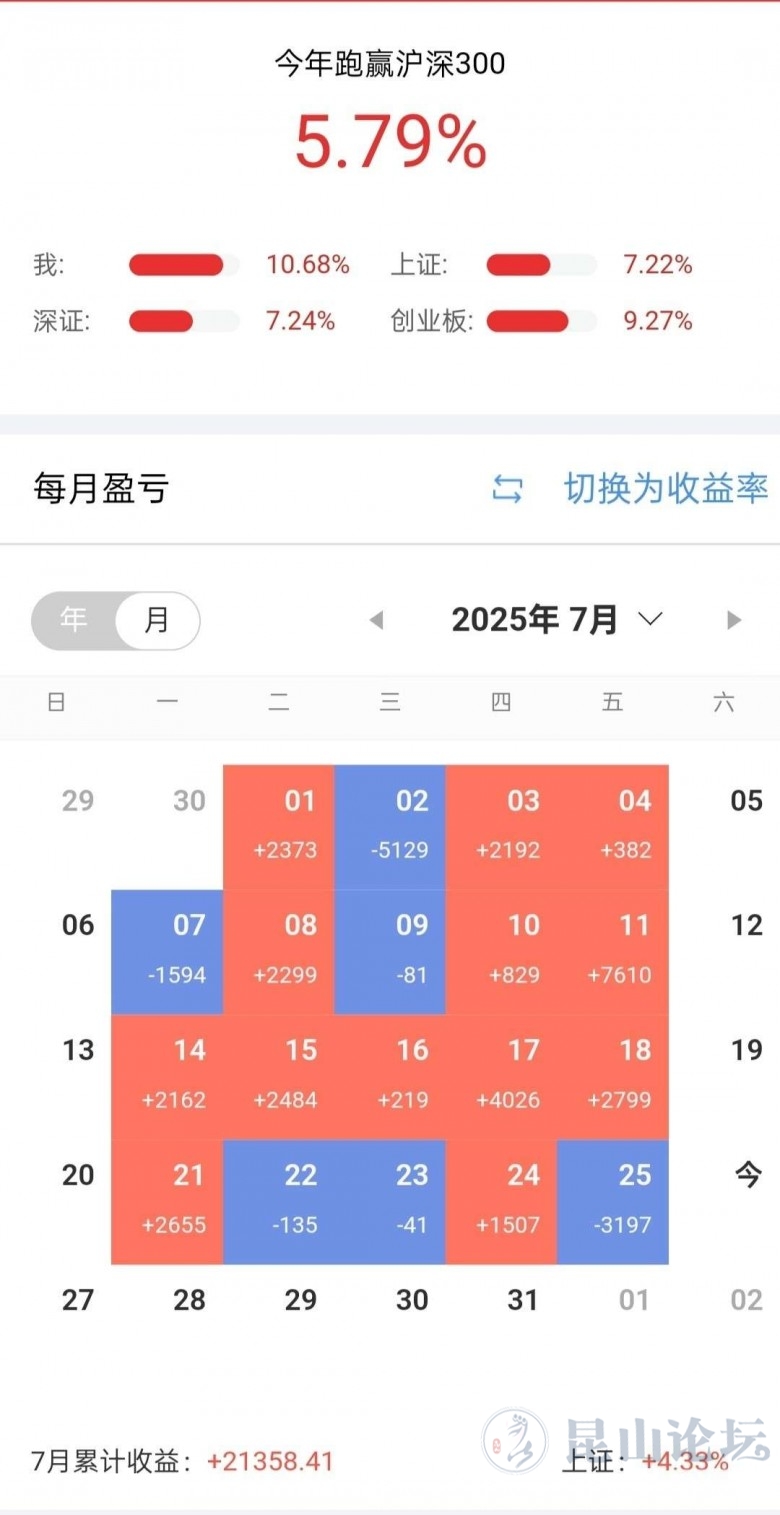Go to the previous month
This screenshot has height=1515, width=780.
[376, 620]
